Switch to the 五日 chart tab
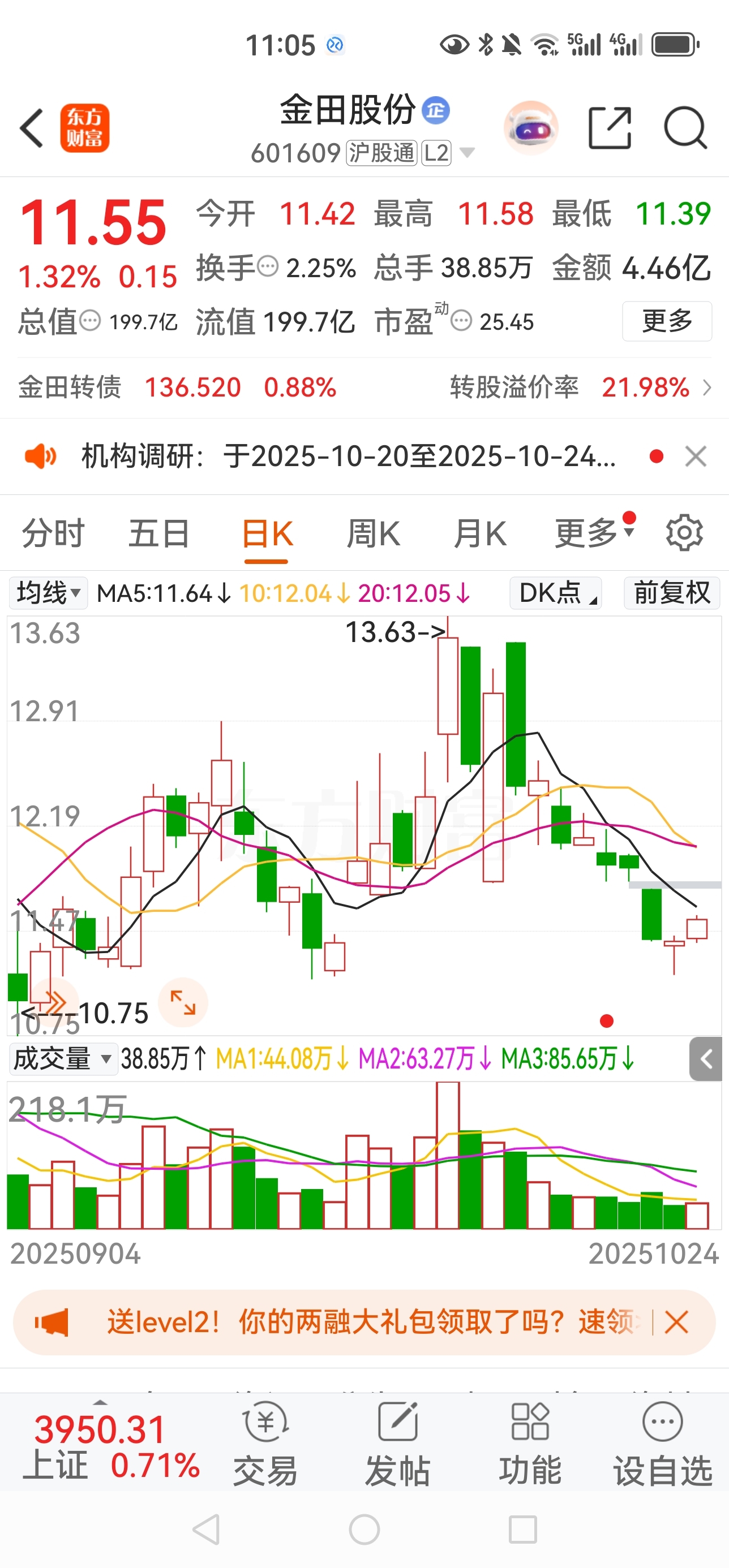This screenshot has height=1568, width=729. click(x=158, y=534)
